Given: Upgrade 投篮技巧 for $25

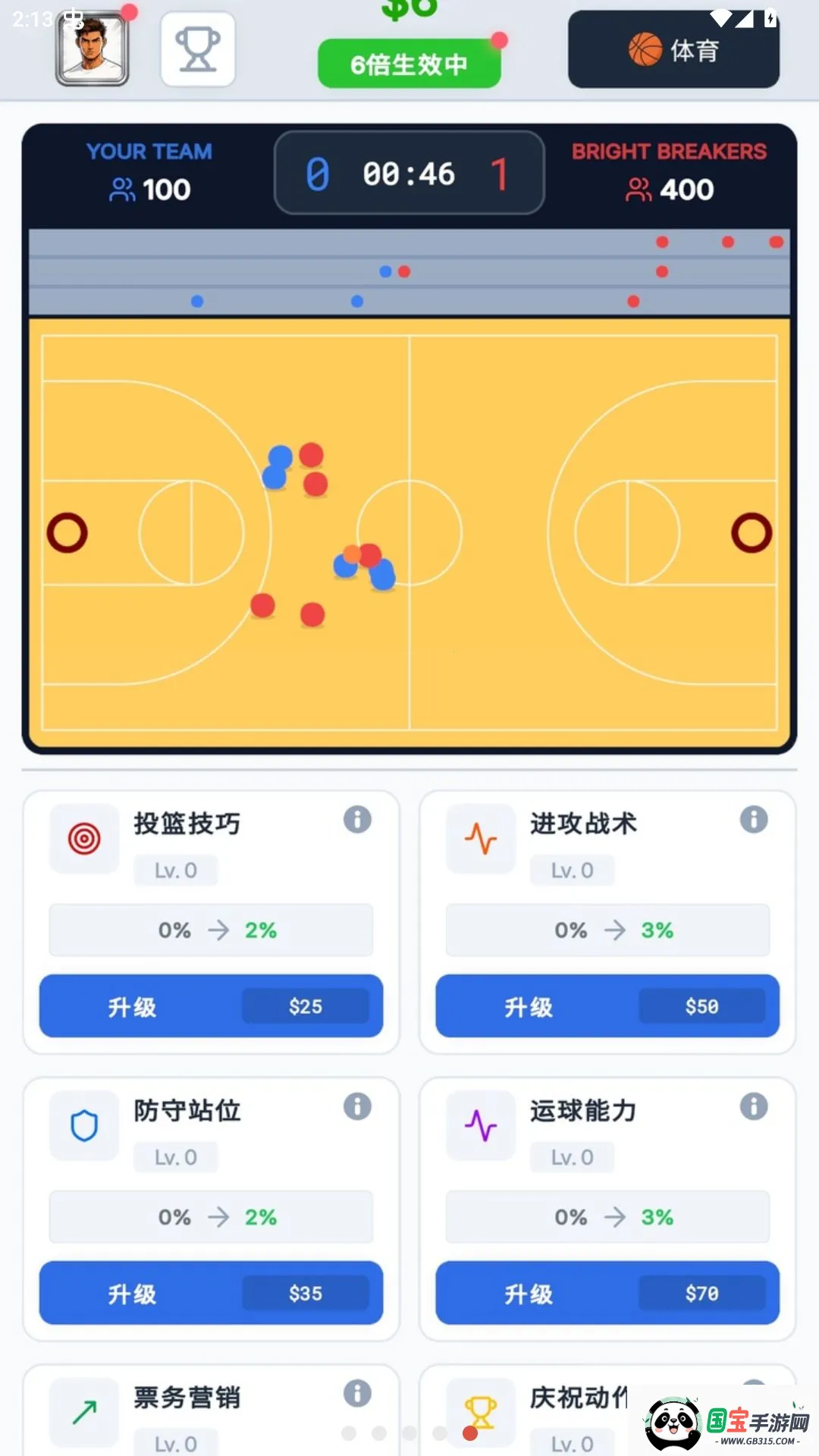Looking at the screenshot, I should pyautogui.click(x=211, y=1006).
